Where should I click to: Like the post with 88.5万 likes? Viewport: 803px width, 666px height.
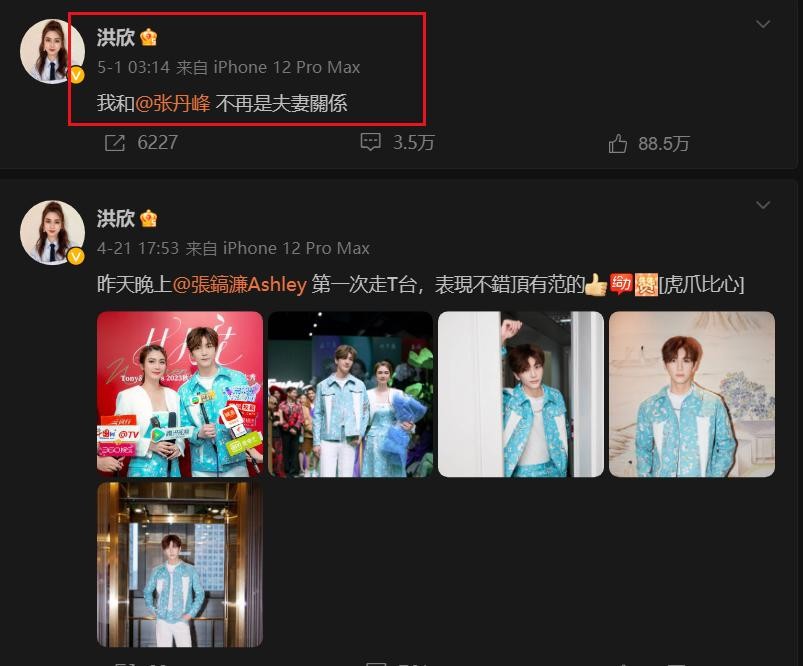pyautogui.click(x=649, y=144)
